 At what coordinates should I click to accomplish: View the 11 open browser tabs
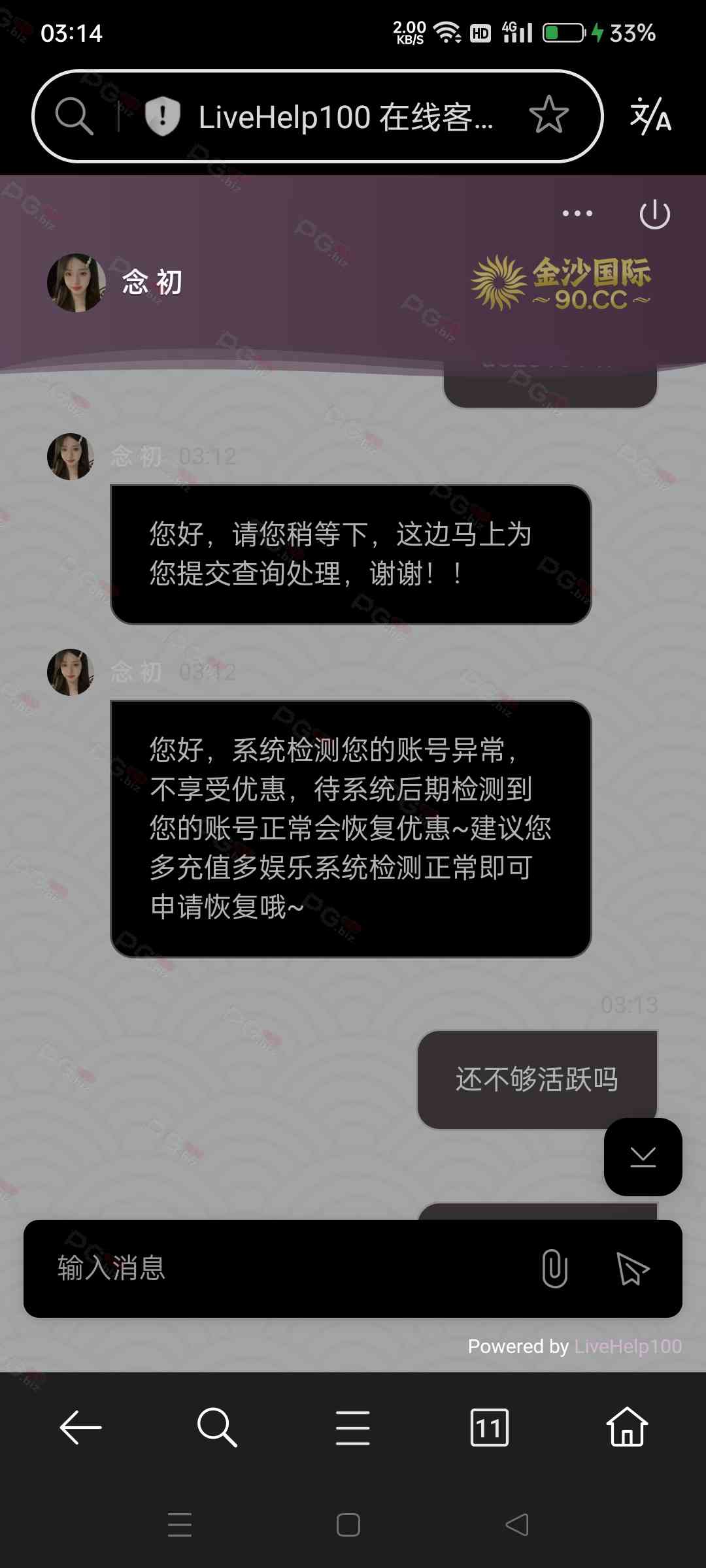[x=489, y=1428]
